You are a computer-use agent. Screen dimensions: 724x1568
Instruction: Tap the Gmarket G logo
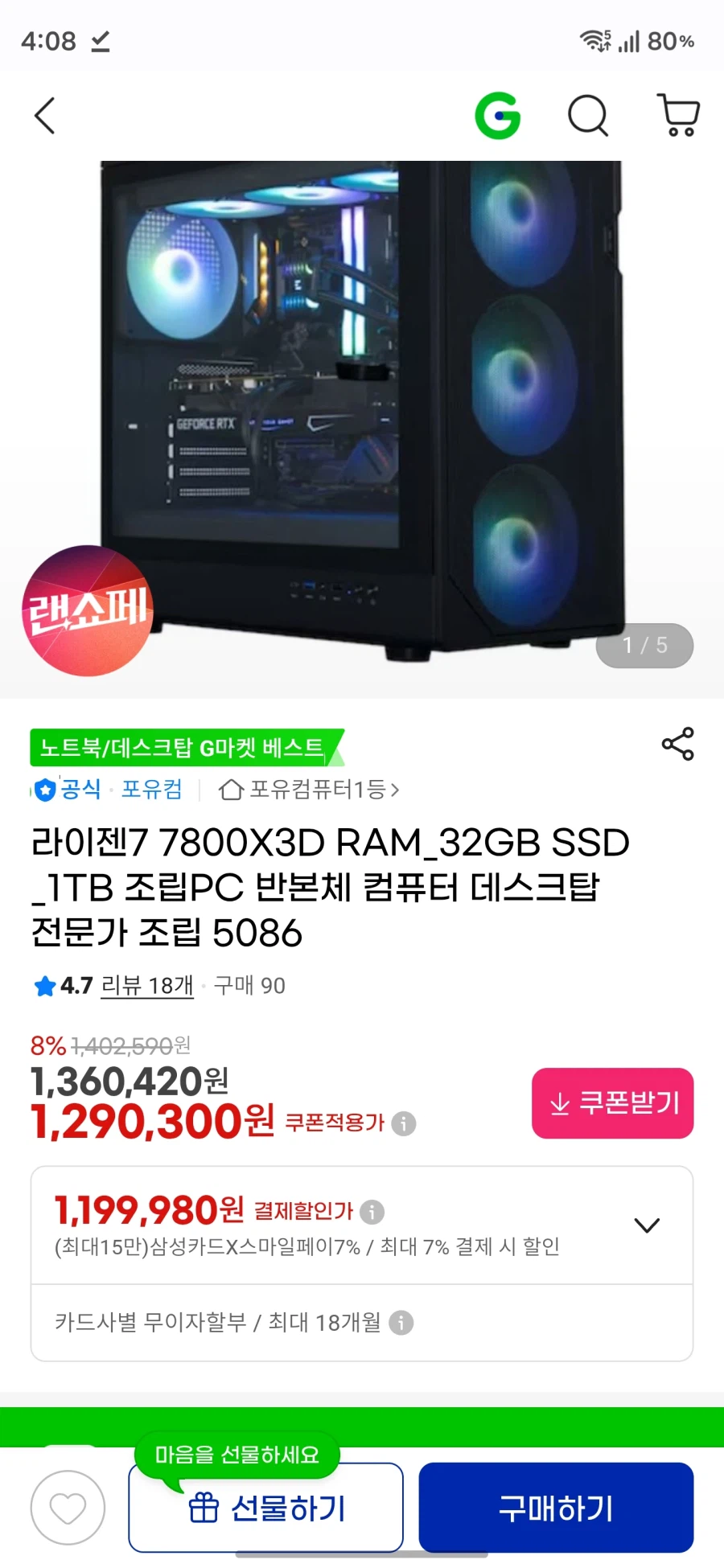tap(498, 115)
